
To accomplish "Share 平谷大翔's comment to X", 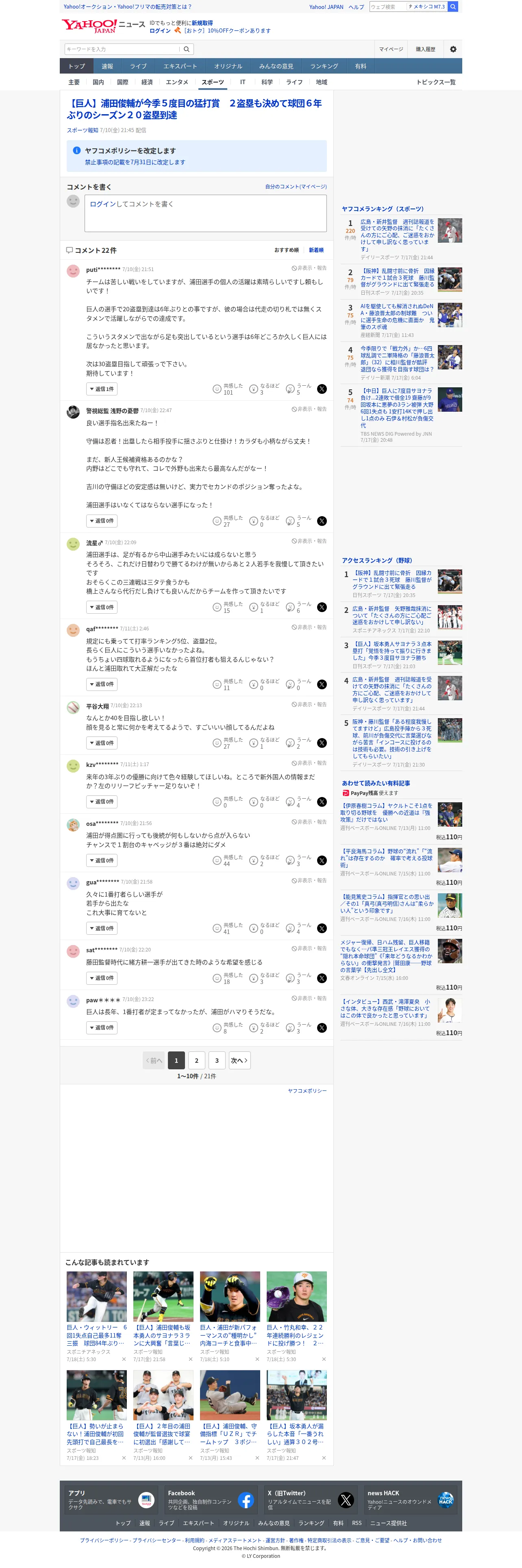I will 322,743.
